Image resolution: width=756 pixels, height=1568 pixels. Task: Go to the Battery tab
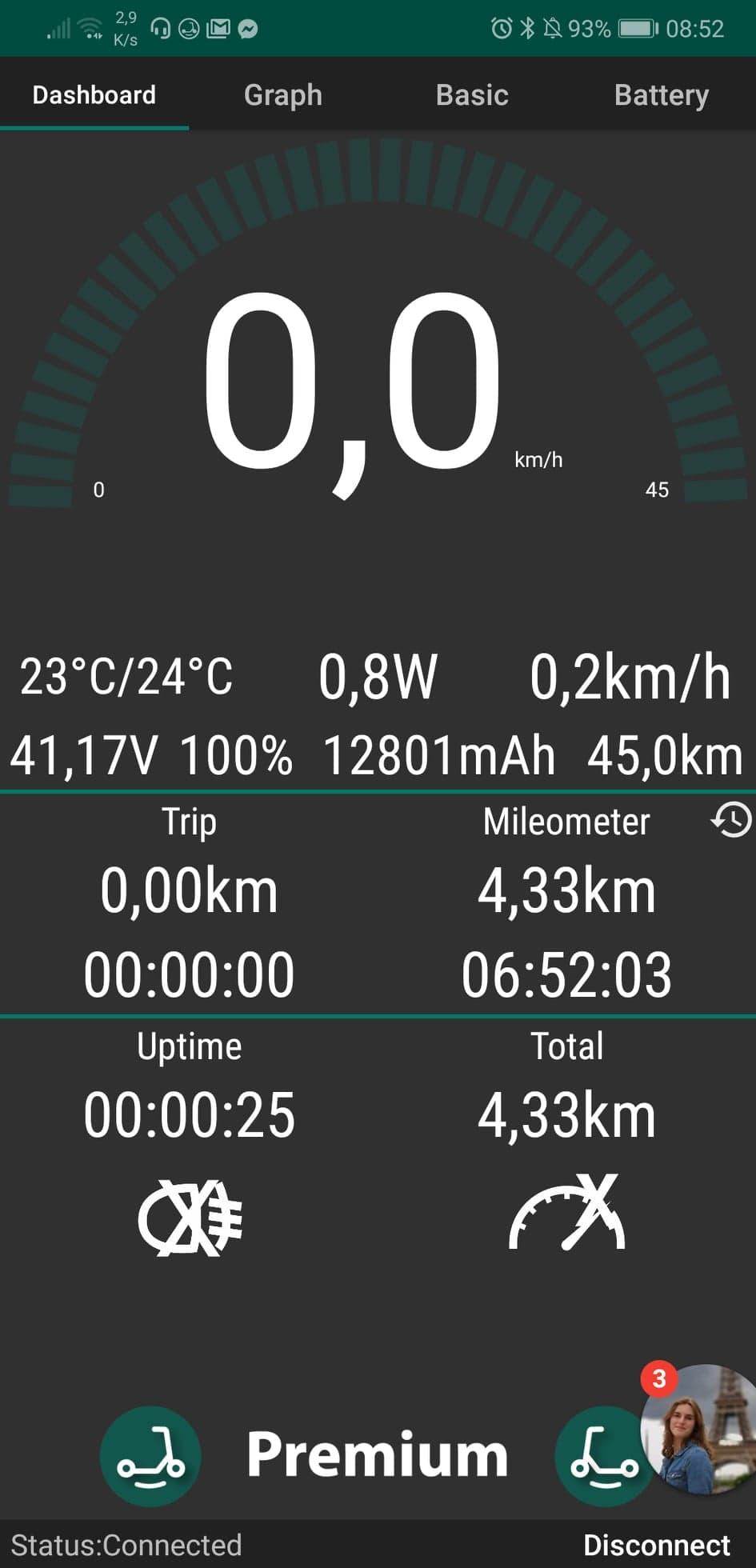[662, 95]
